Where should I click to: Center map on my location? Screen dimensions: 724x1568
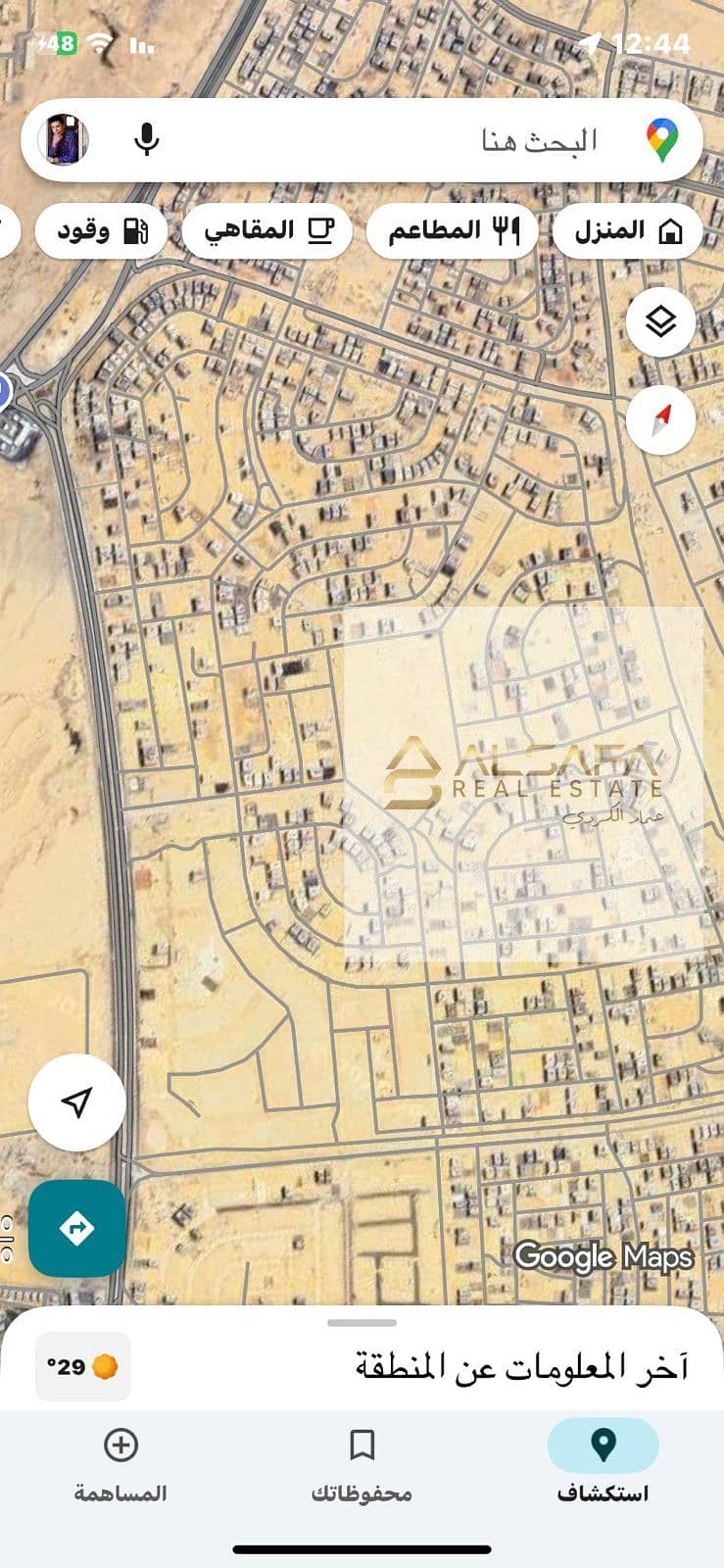click(76, 1102)
